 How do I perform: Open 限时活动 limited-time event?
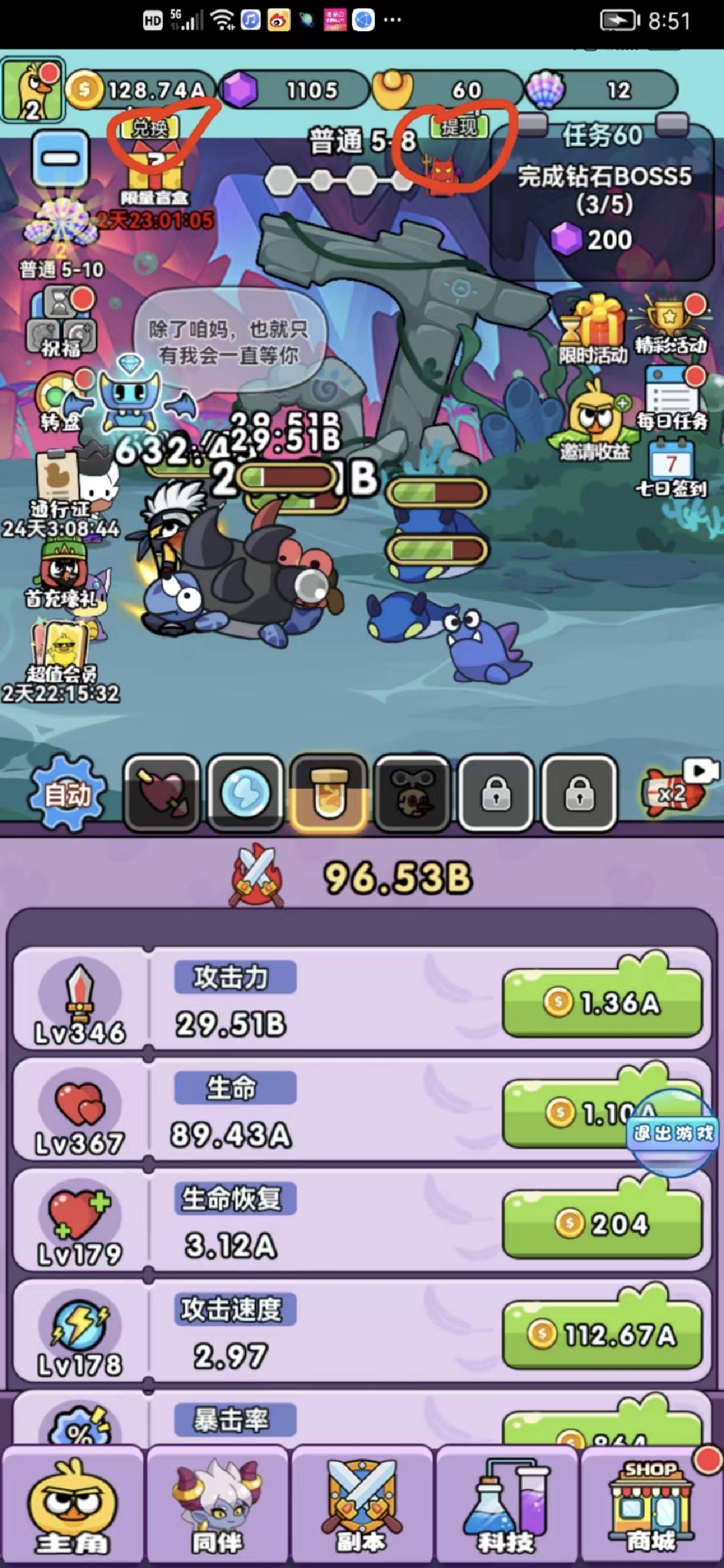(x=593, y=330)
